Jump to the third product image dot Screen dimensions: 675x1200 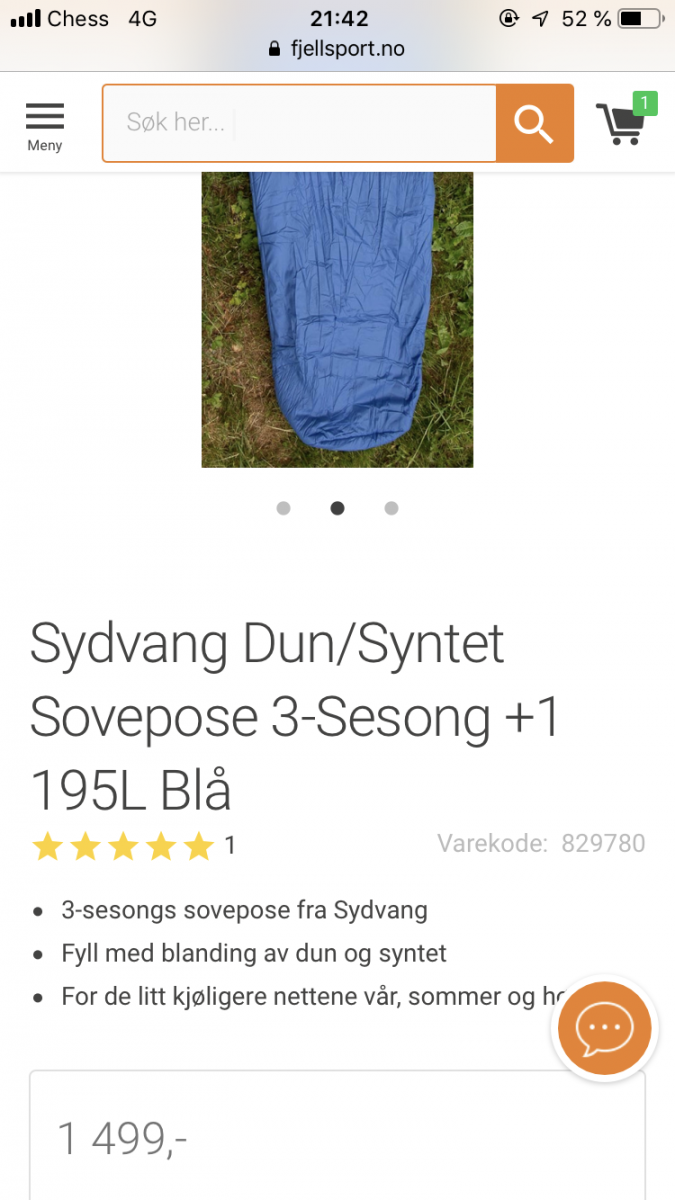point(391,508)
